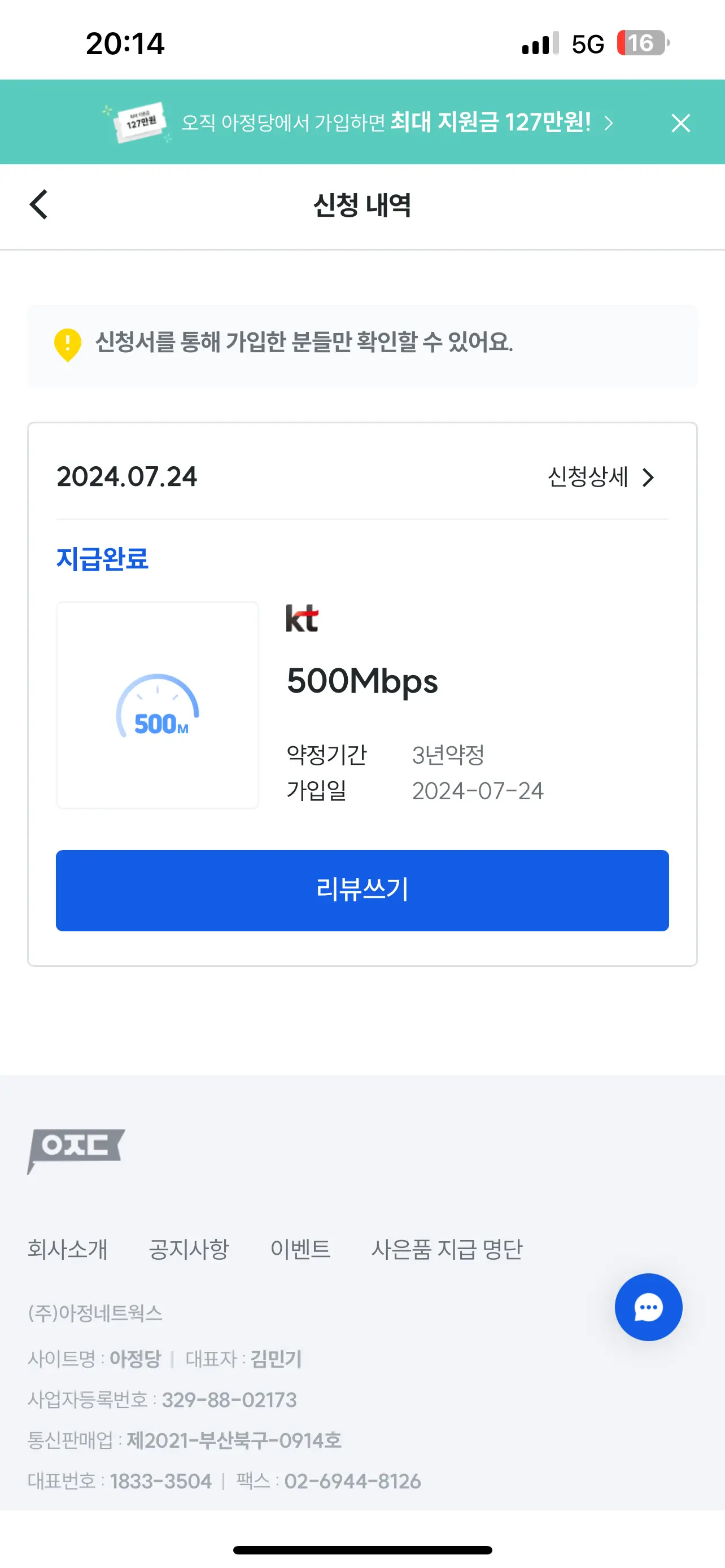Open 회사소개 in the footer

click(x=68, y=1249)
